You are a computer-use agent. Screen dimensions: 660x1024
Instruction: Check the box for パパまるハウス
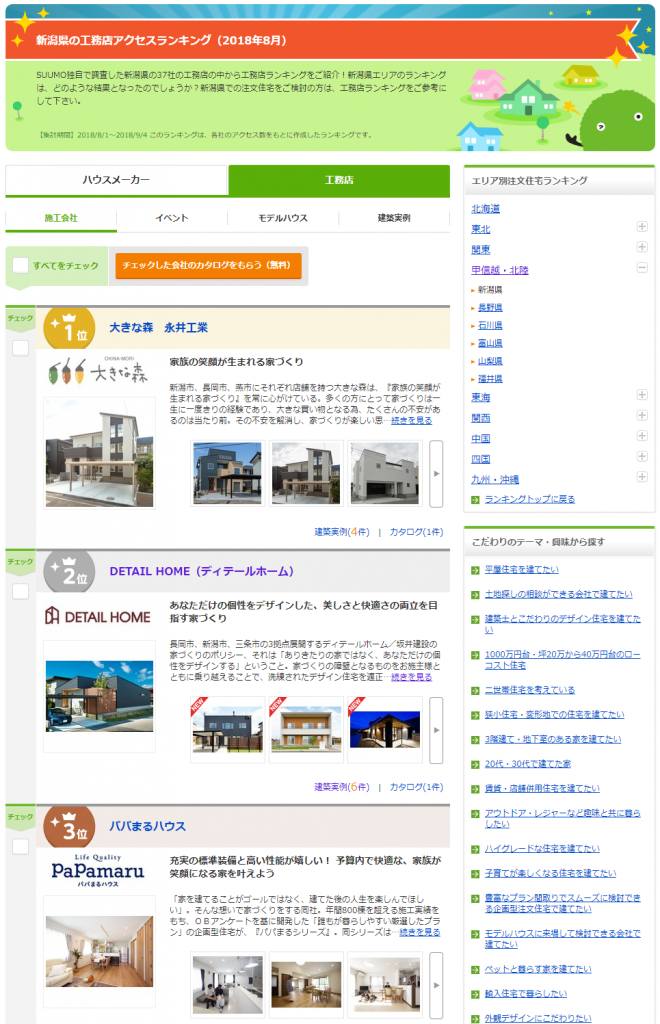[20, 846]
